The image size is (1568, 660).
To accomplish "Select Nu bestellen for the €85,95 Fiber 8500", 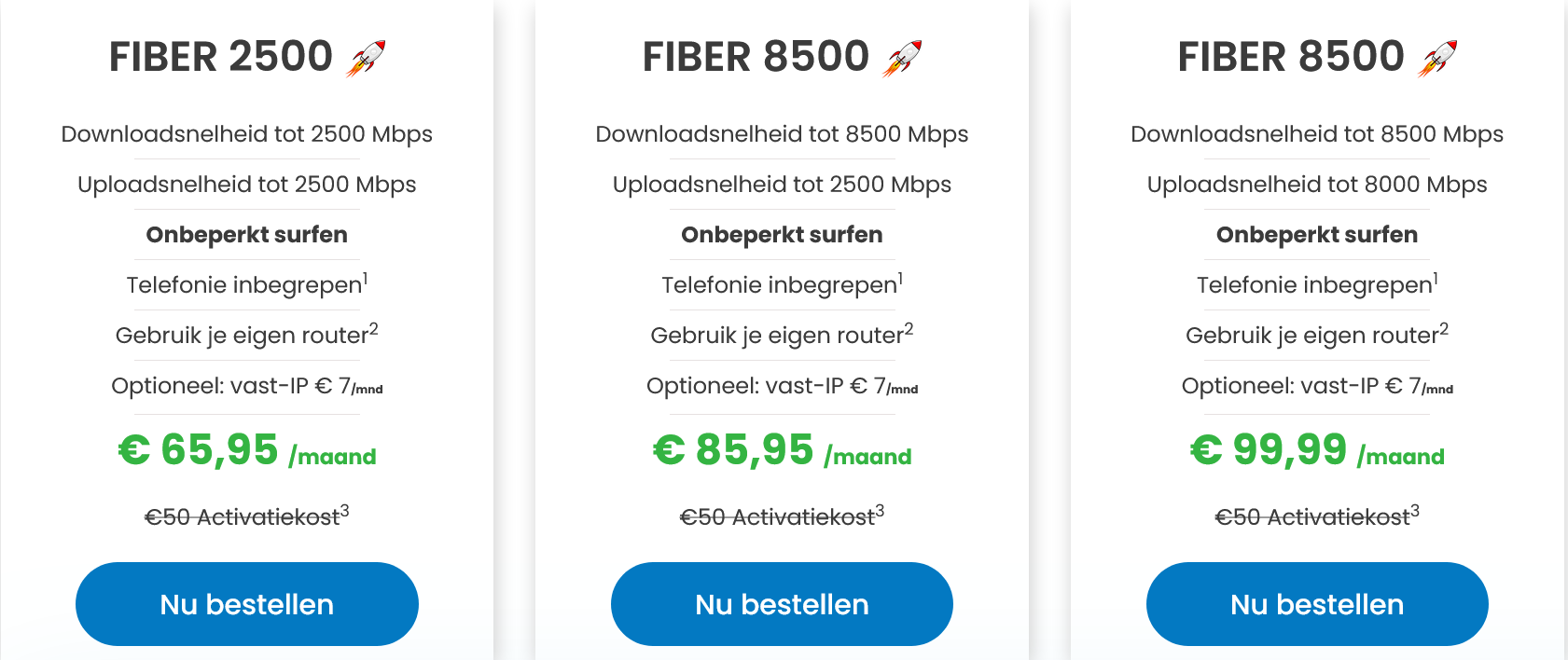I will [x=782, y=604].
